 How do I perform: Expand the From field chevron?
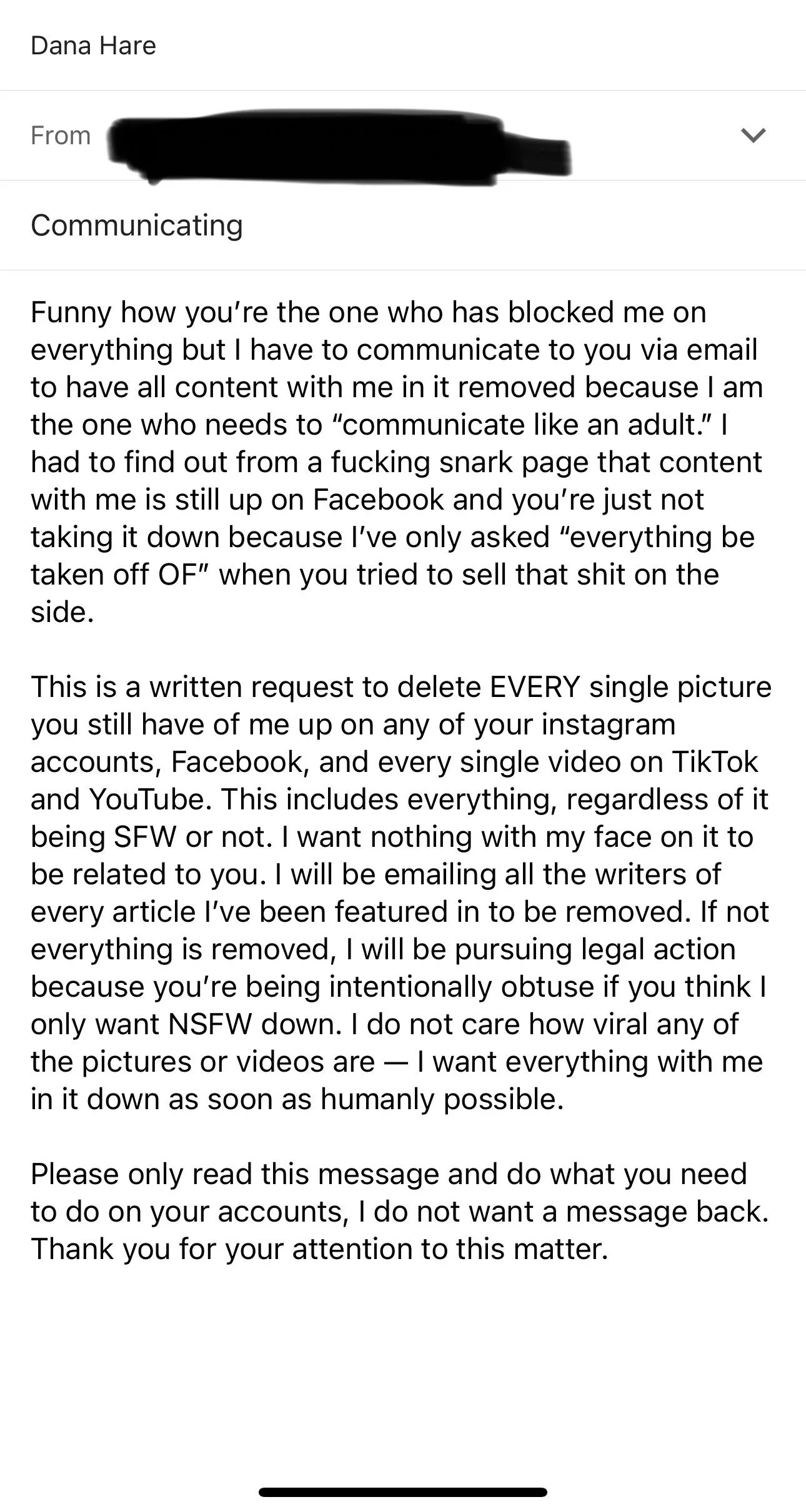point(753,135)
